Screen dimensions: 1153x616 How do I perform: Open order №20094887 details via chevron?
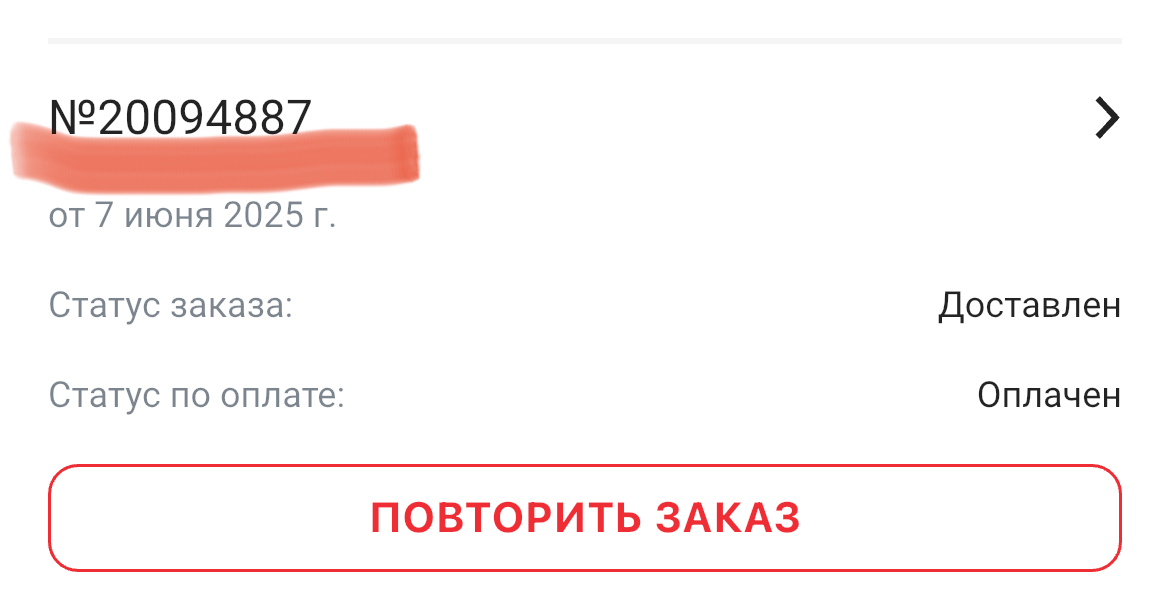click(1106, 118)
